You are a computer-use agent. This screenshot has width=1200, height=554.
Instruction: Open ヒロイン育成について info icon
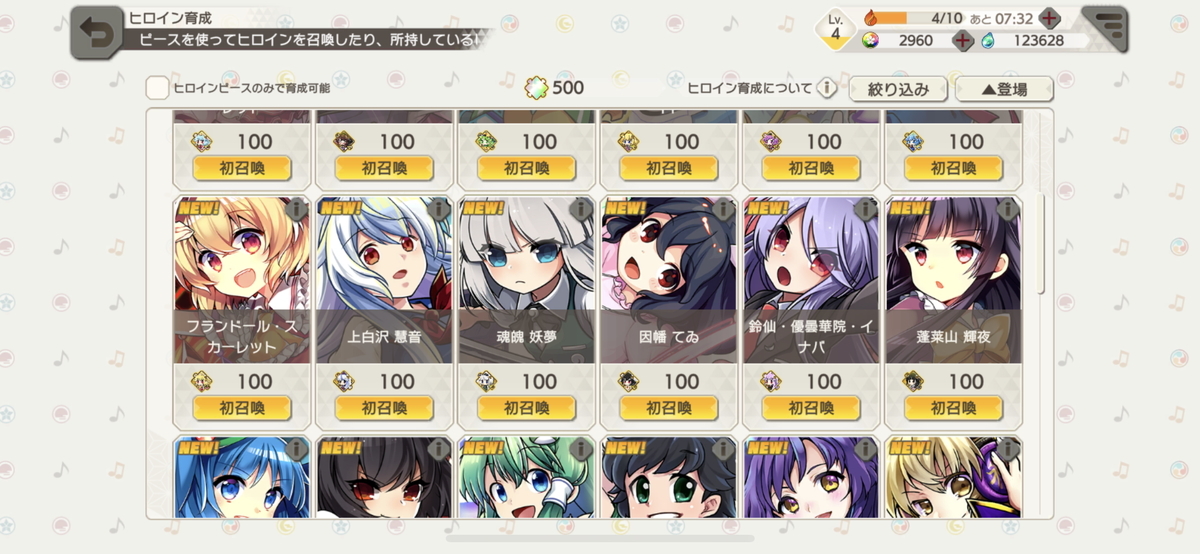click(x=826, y=88)
